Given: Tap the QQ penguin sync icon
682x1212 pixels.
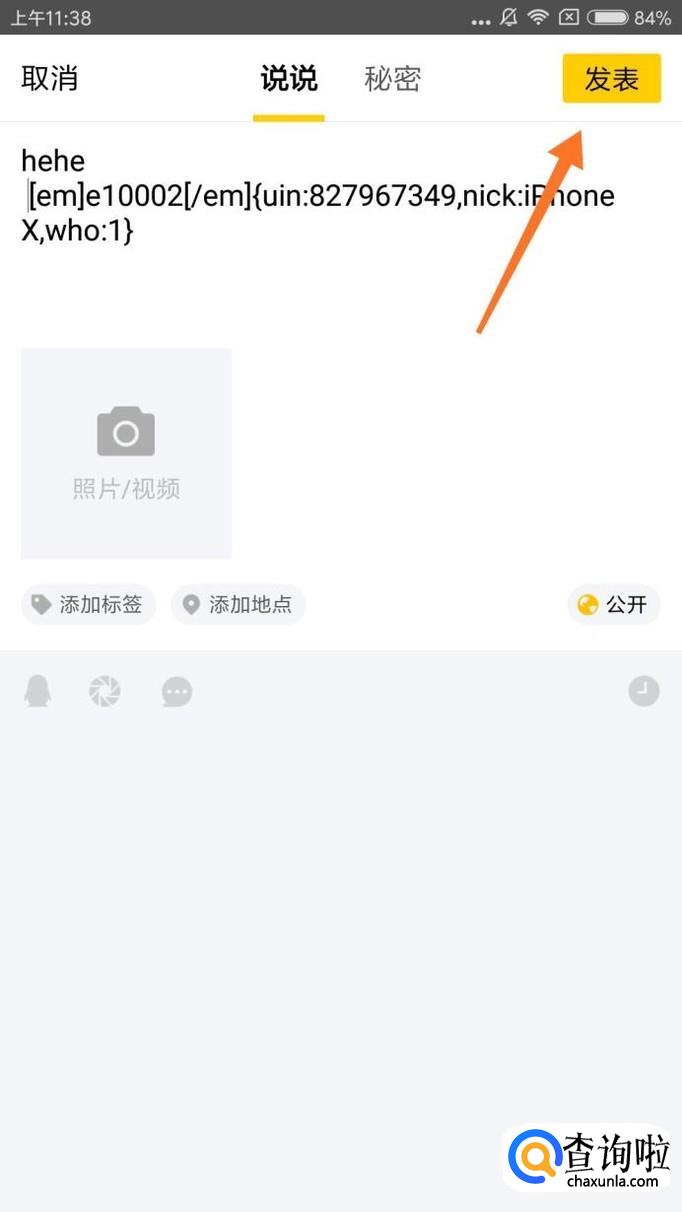Looking at the screenshot, I should [38, 691].
